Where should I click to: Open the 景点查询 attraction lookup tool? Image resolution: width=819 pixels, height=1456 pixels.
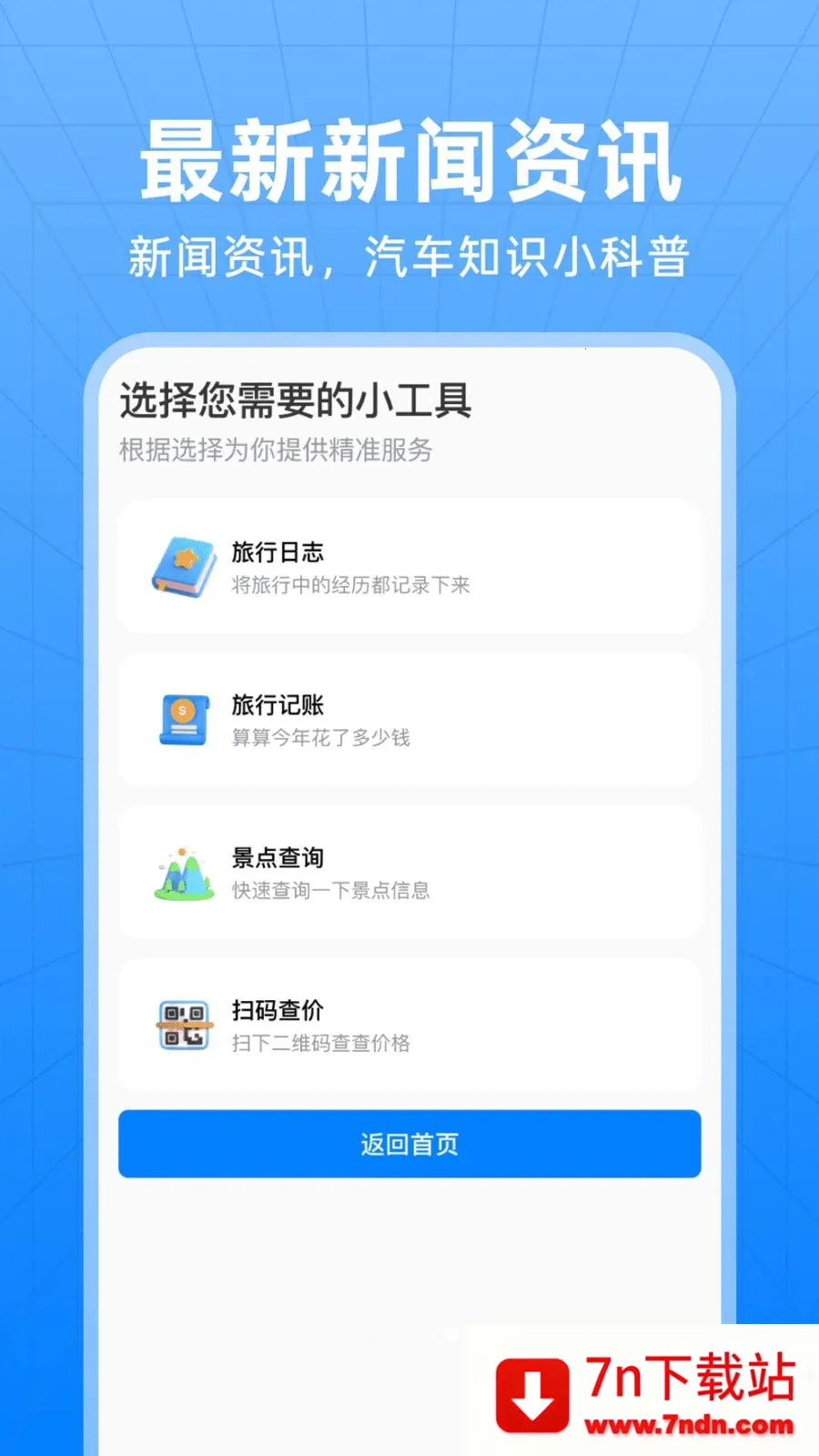(409, 872)
